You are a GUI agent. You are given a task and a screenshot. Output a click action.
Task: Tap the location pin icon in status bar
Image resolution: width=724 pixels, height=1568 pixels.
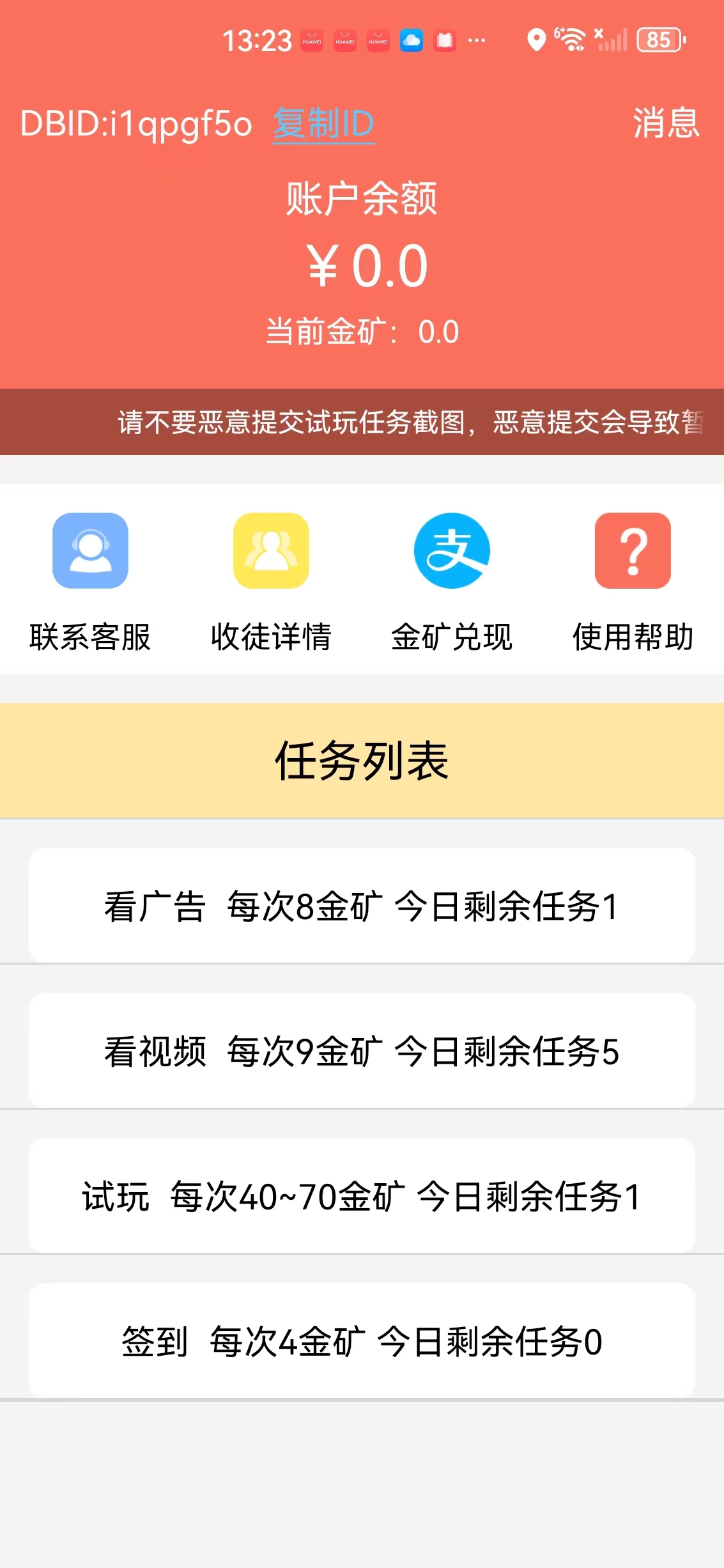pyautogui.click(x=535, y=40)
